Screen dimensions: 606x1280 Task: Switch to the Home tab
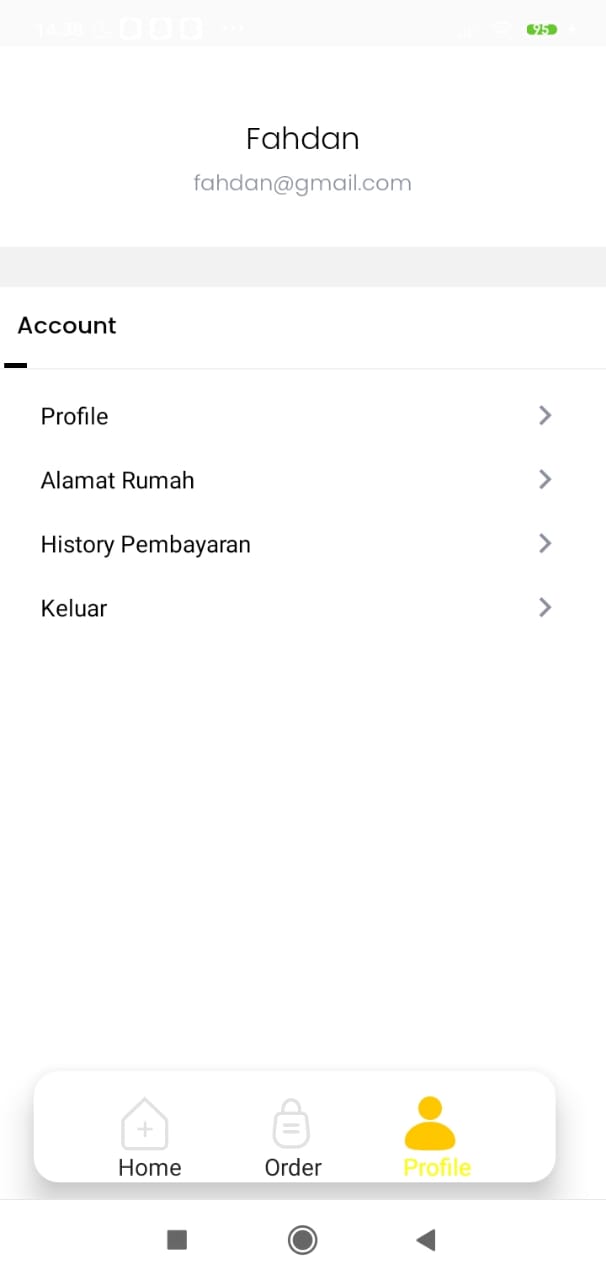pyautogui.click(x=149, y=1138)
